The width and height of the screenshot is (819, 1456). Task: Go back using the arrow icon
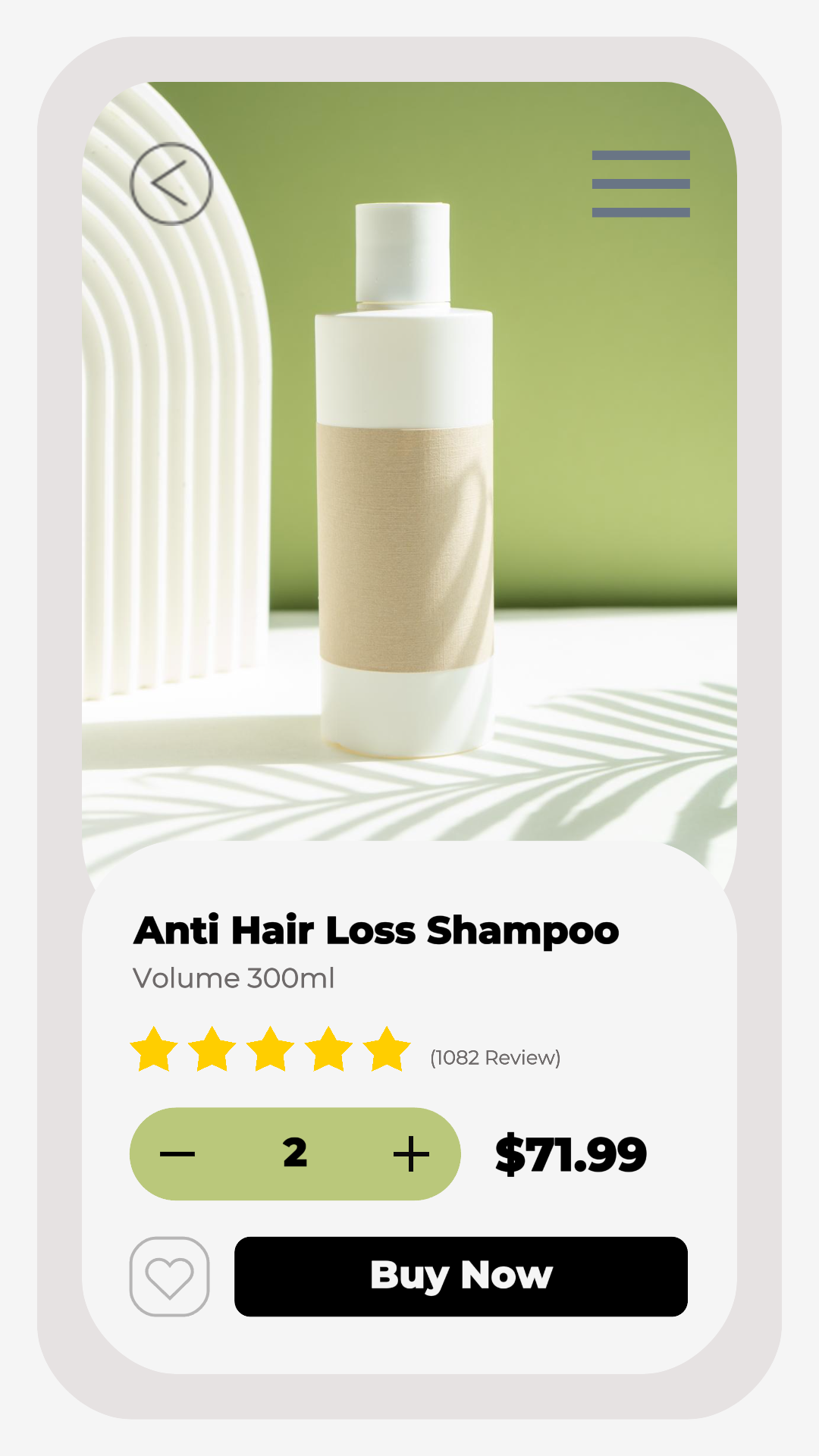tap(171, 184)
